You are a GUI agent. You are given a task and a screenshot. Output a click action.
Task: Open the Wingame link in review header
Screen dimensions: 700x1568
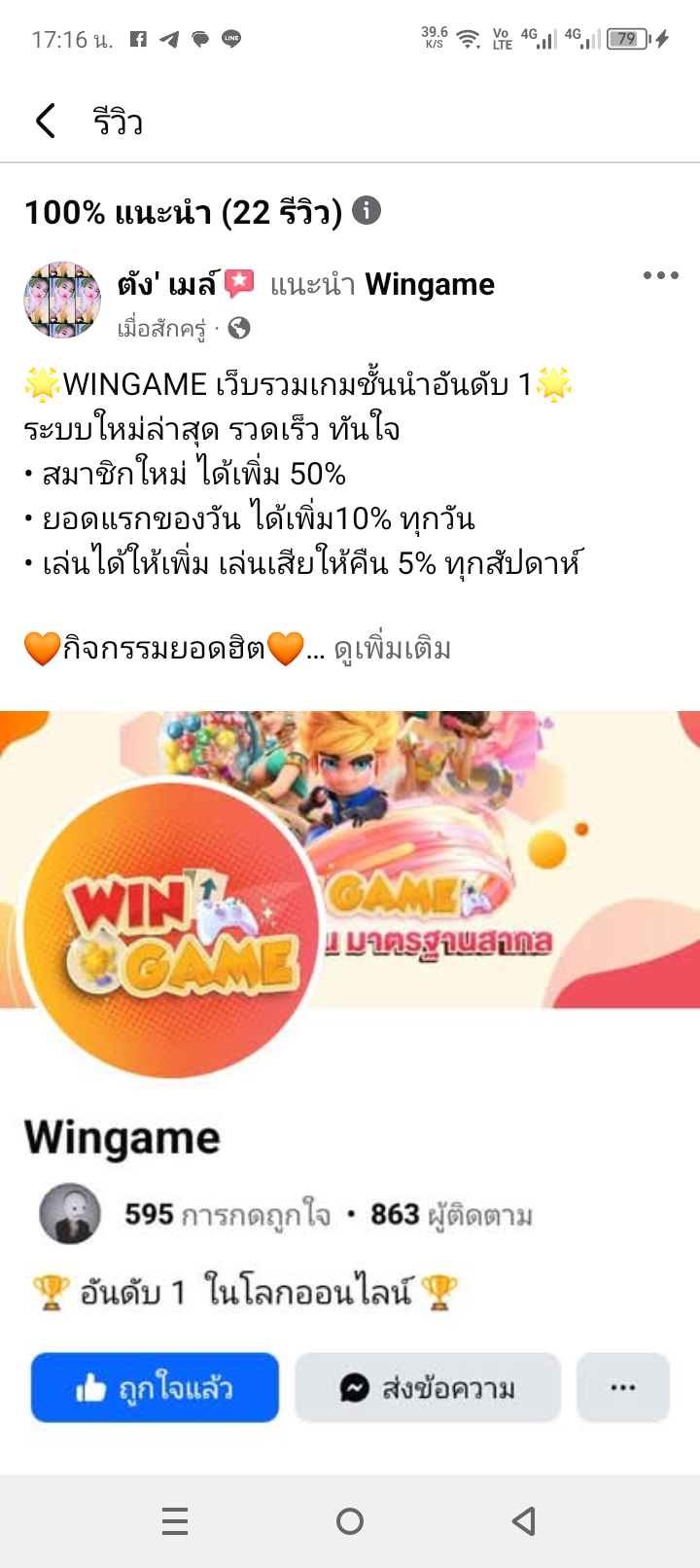click(x=430, y=284)
